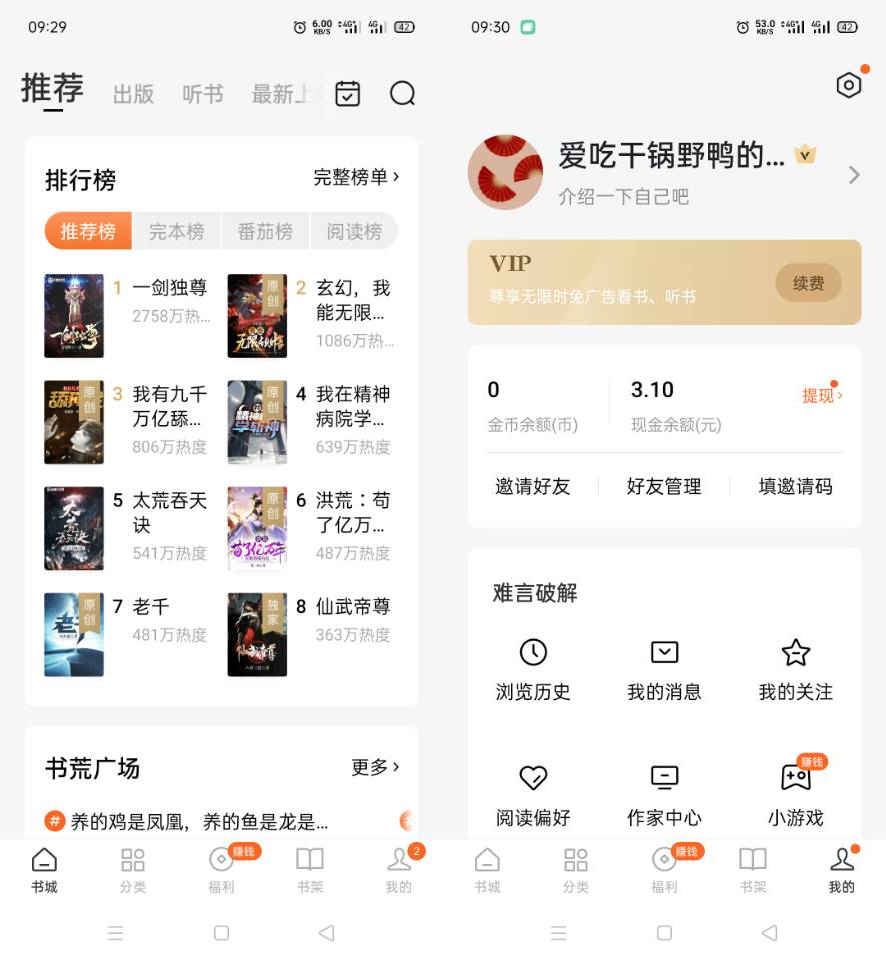This screenshot has height=960, width=886.
Task: Open 我的消息 messages
Action: (664, 670)
